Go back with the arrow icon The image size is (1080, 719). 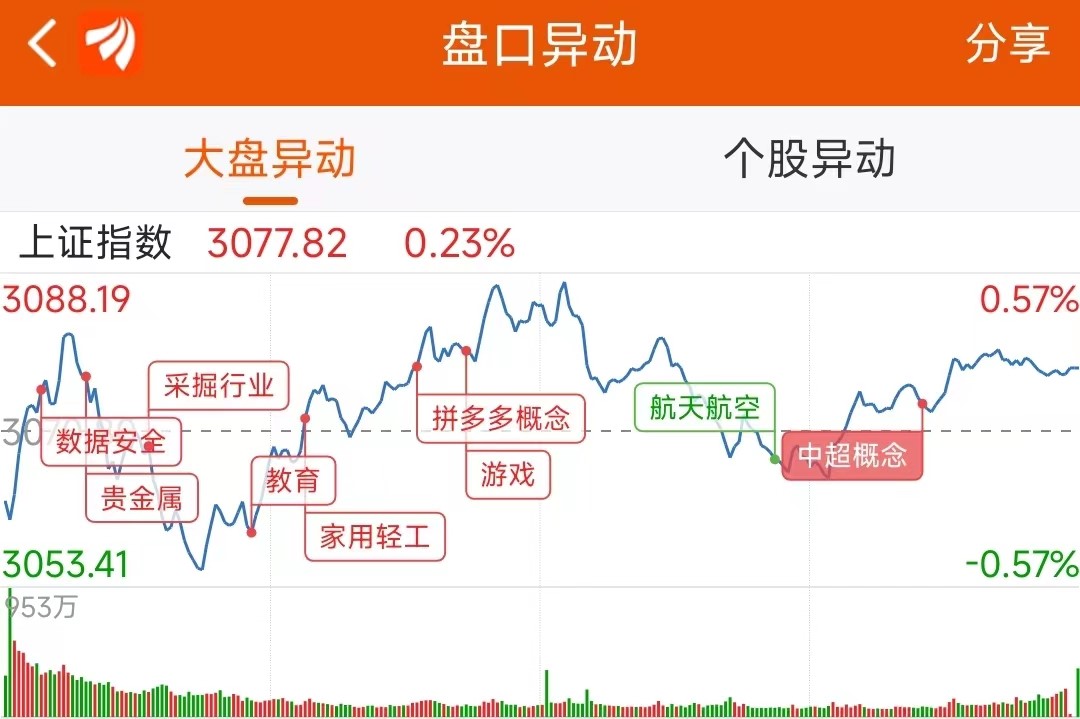click(x=41, y=43)
